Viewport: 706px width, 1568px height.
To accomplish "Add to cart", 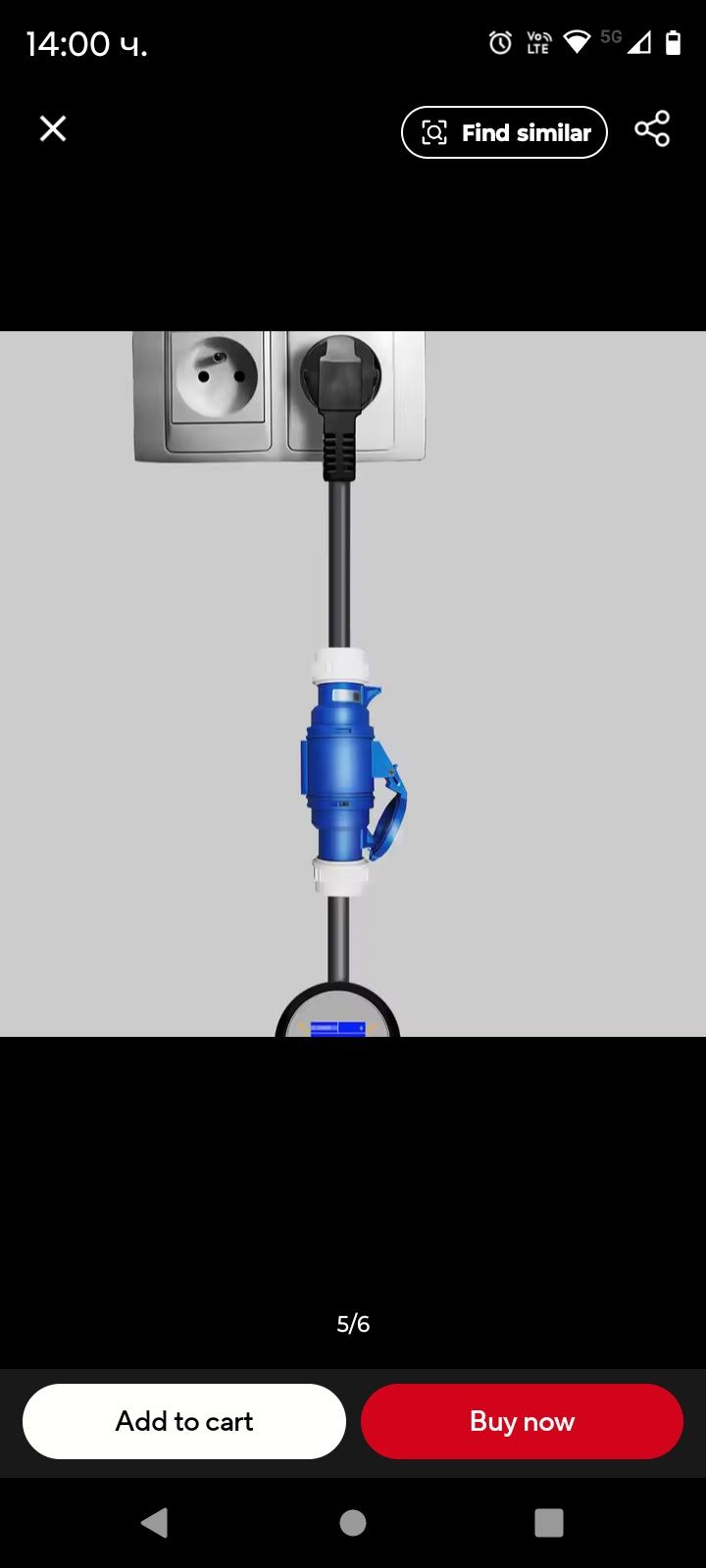I will click(x=184, y=1421).
